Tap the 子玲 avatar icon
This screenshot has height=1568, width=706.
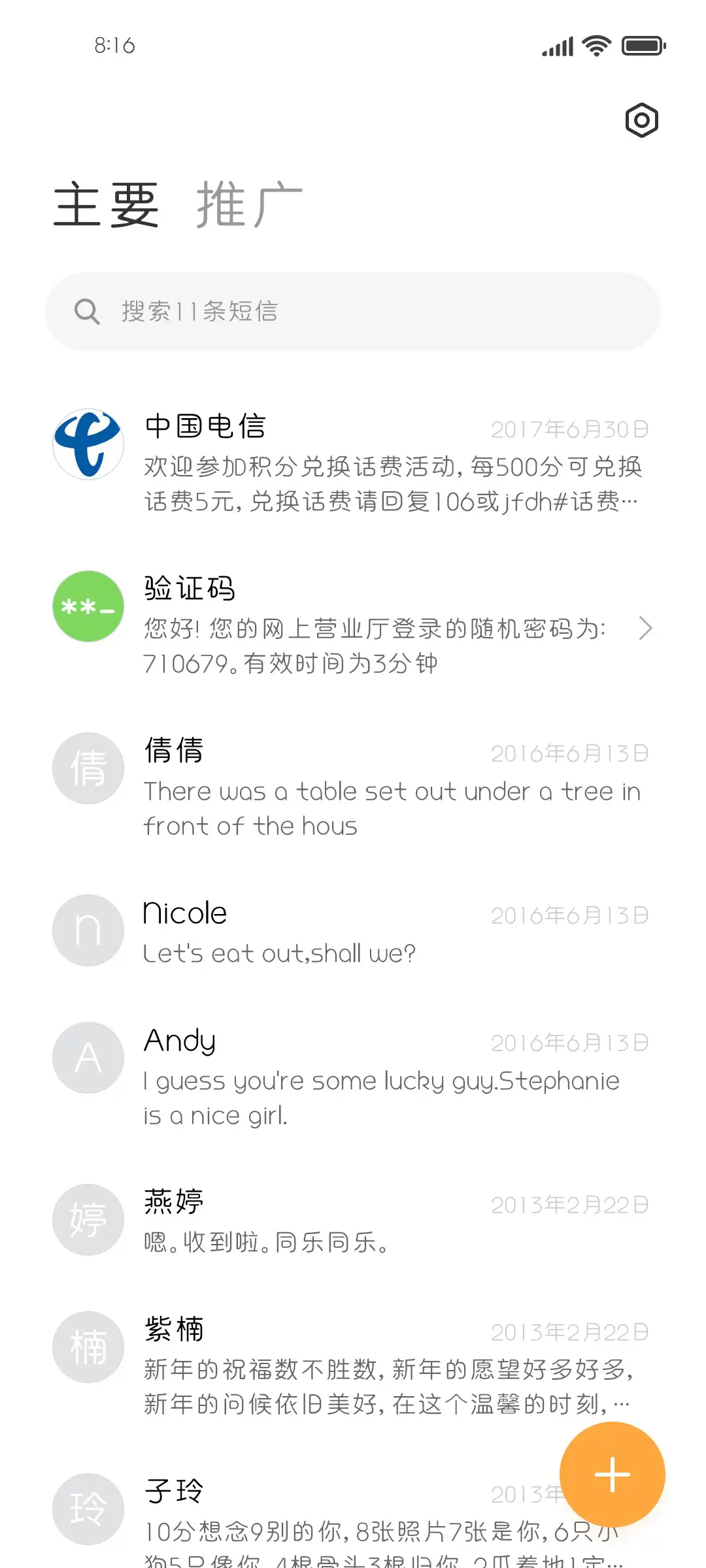coord(88,1509)
